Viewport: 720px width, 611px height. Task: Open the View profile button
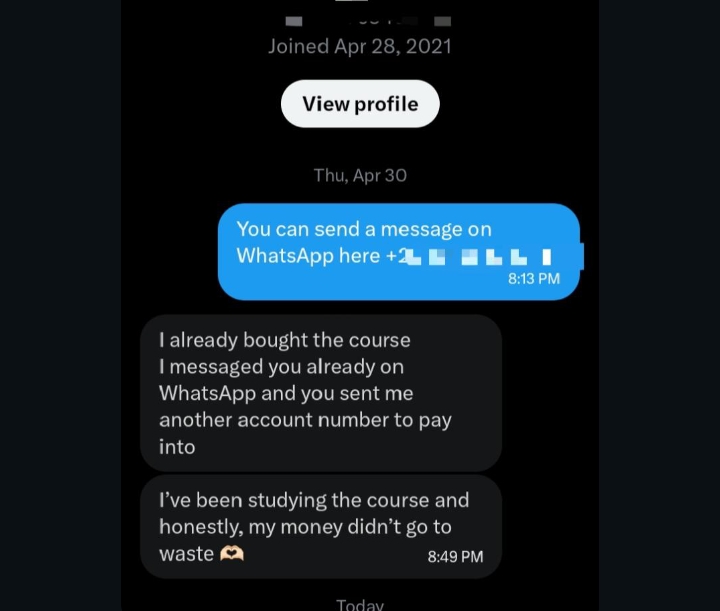360,104
